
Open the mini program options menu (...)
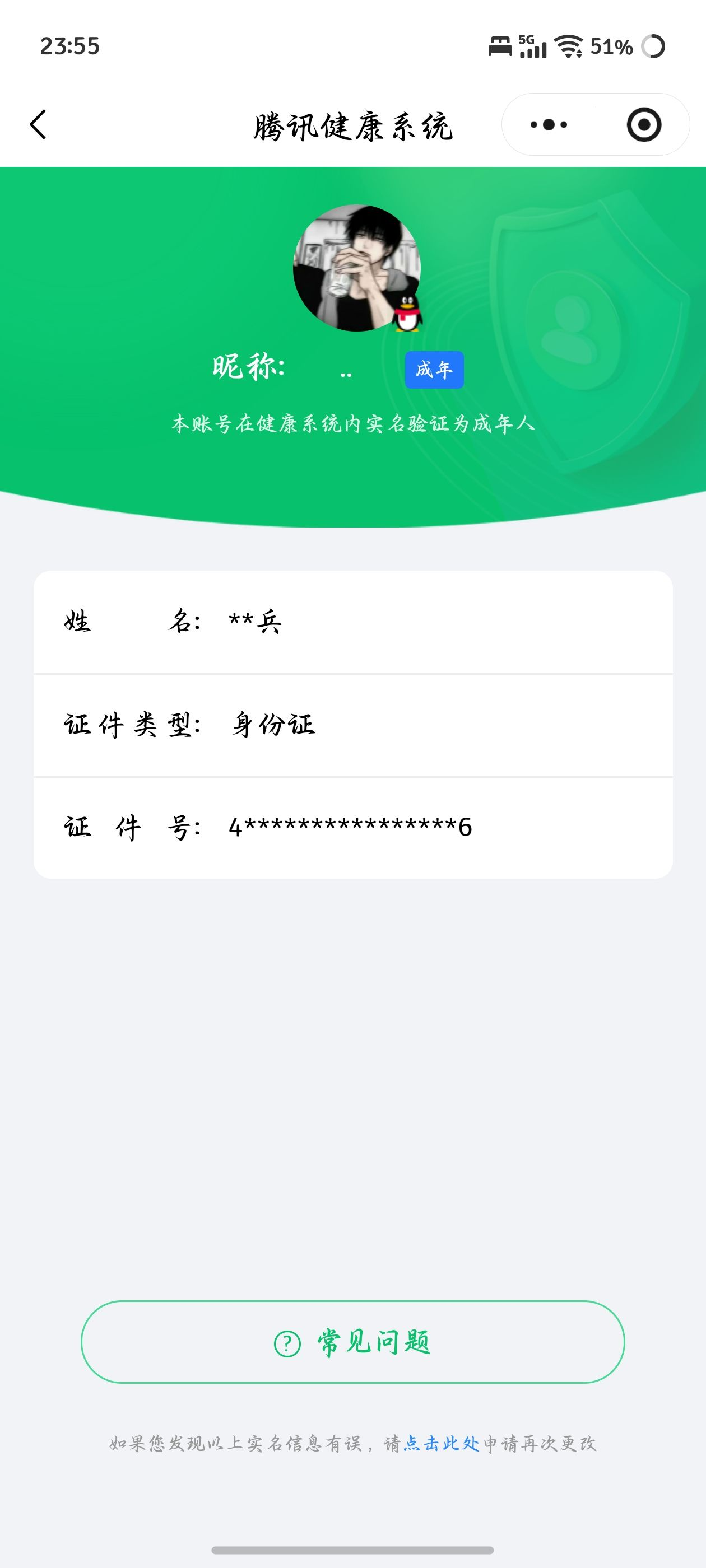pyautogui.click(x=547, y=125)
